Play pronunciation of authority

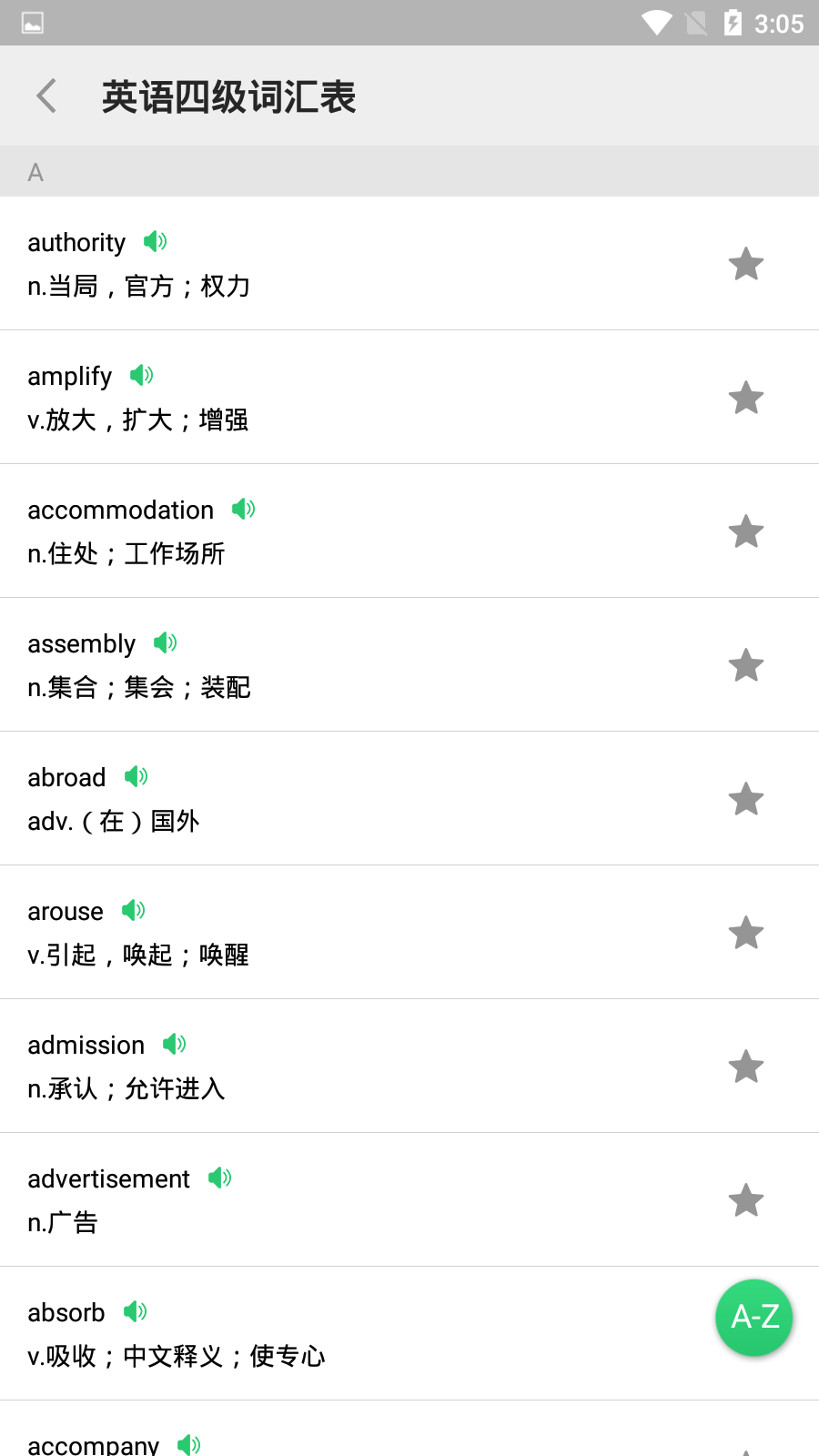[x=156, y=241]
